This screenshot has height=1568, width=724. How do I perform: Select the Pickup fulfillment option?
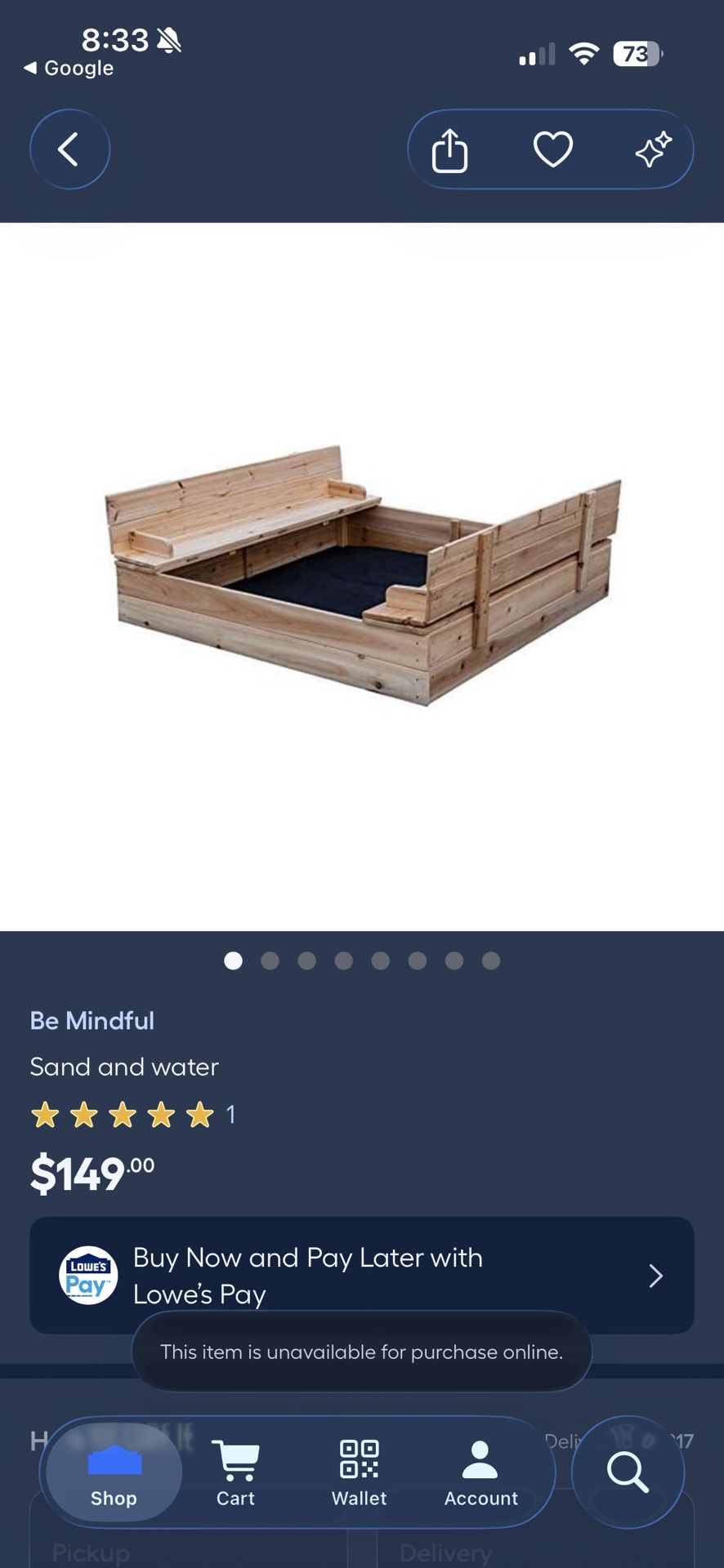(x=91, y=1550)
